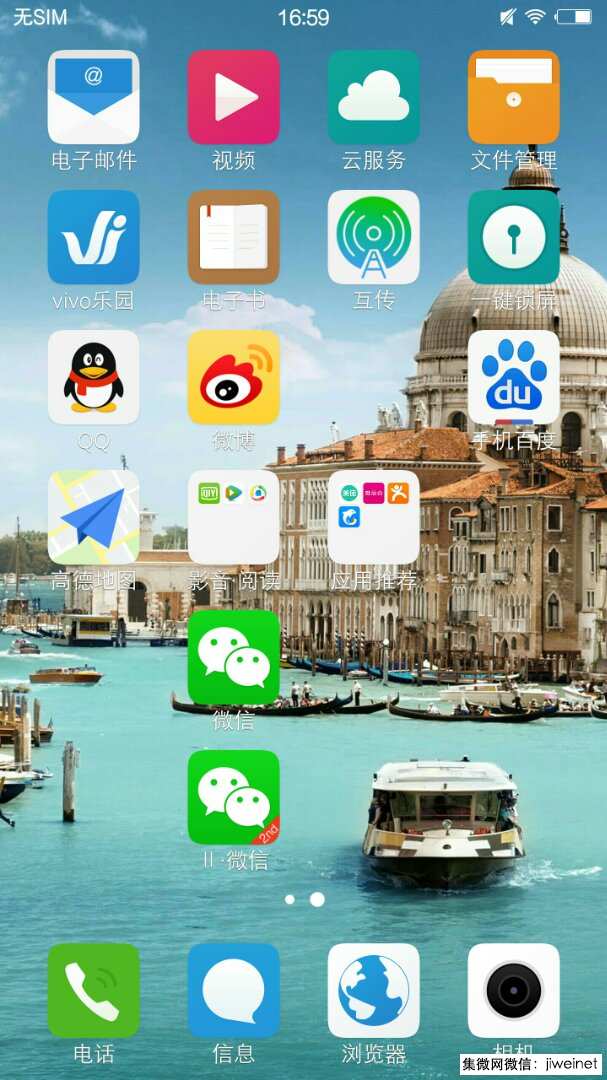Screen dimensions: 607x1080
Task: Open the 应用推荐 folder
Action: [x=373, y=517]
